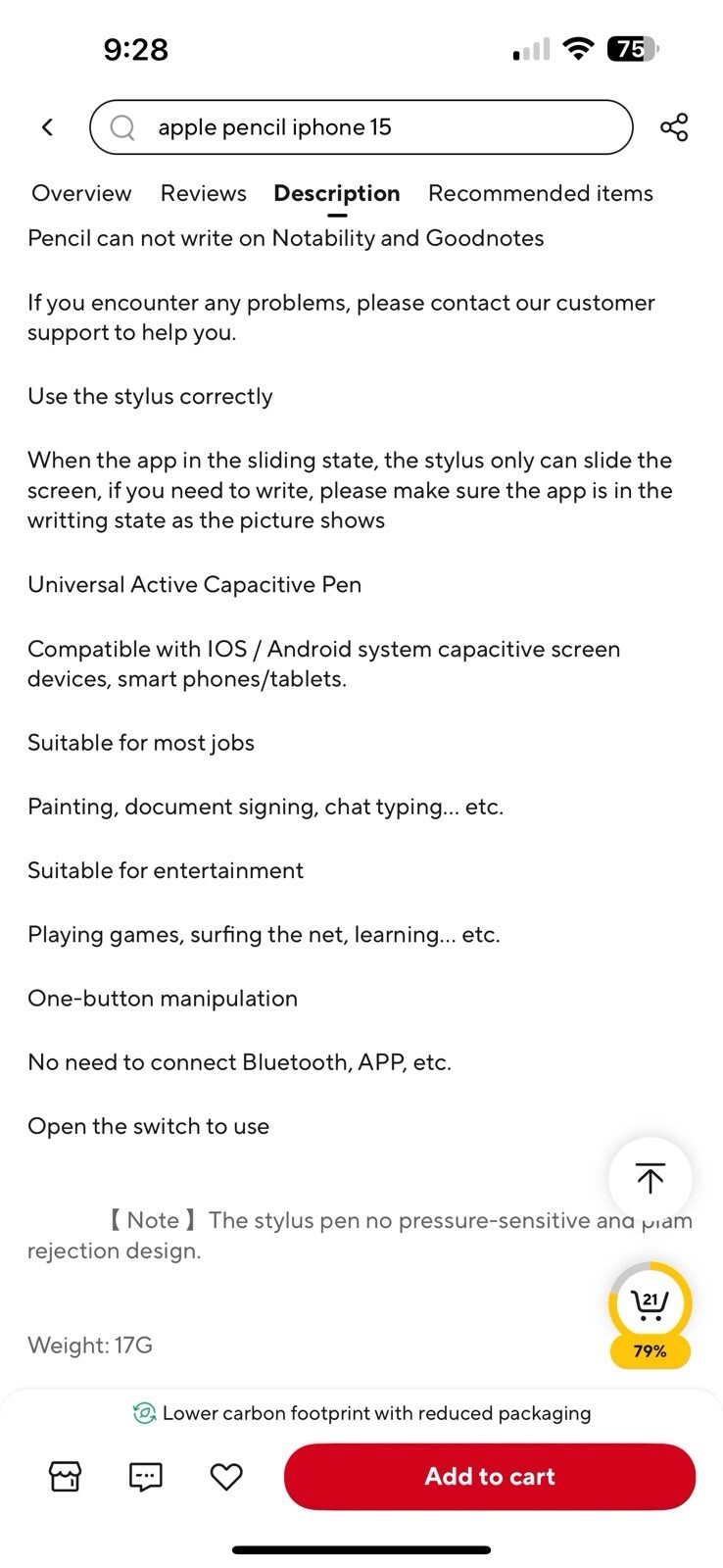
Task: Go back using the arrow icon
Action: [47, 127]
